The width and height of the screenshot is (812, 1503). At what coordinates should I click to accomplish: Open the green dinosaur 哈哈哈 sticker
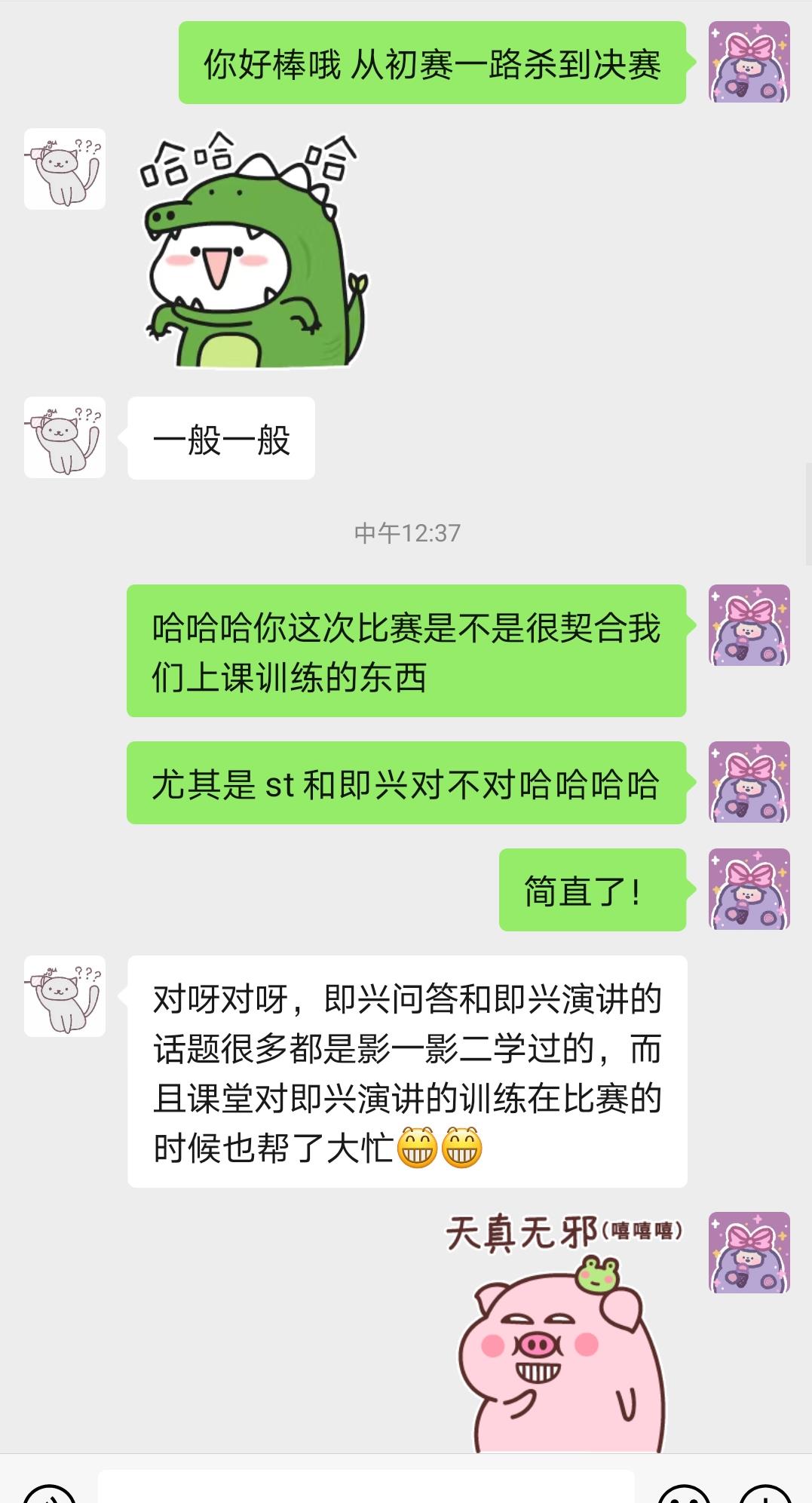click(x=253, y=253)
